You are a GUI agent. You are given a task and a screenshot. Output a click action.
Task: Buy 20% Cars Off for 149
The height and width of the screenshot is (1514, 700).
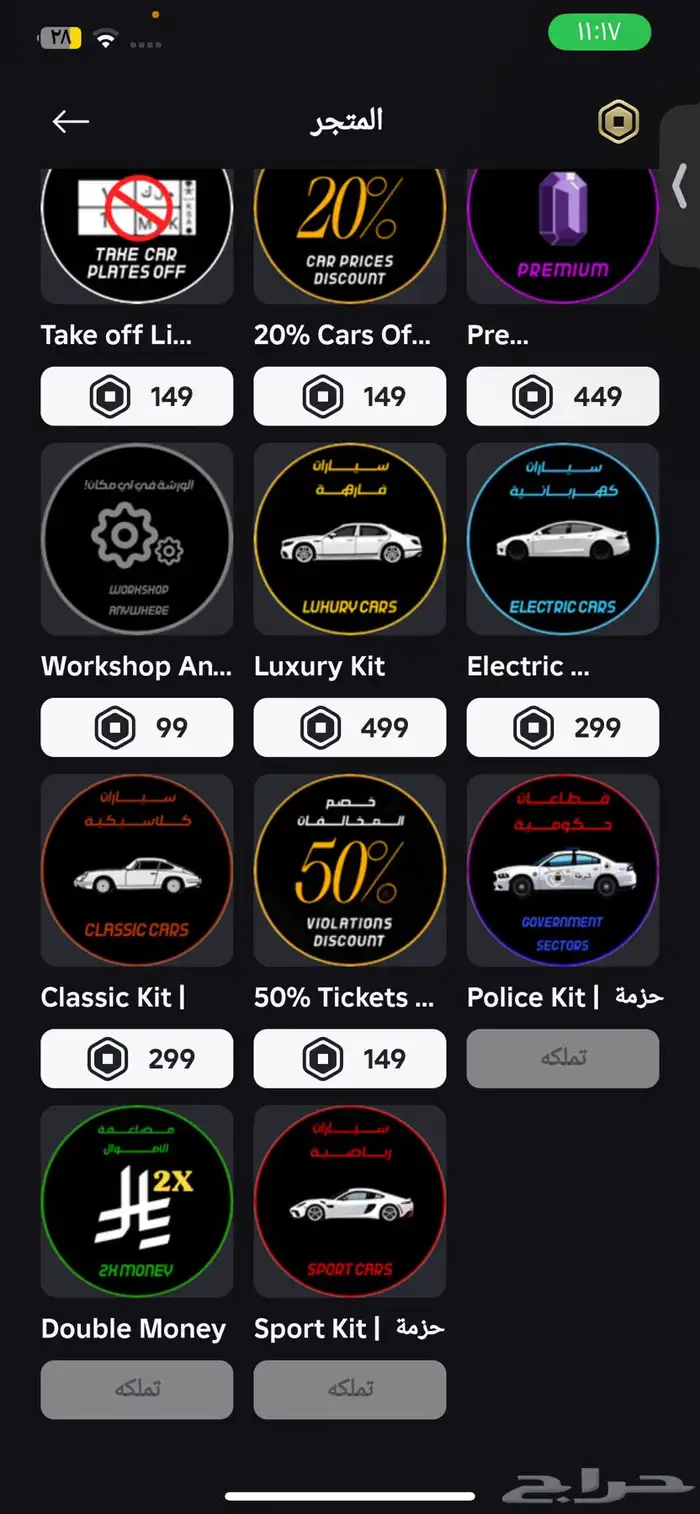tap(350, 396)
